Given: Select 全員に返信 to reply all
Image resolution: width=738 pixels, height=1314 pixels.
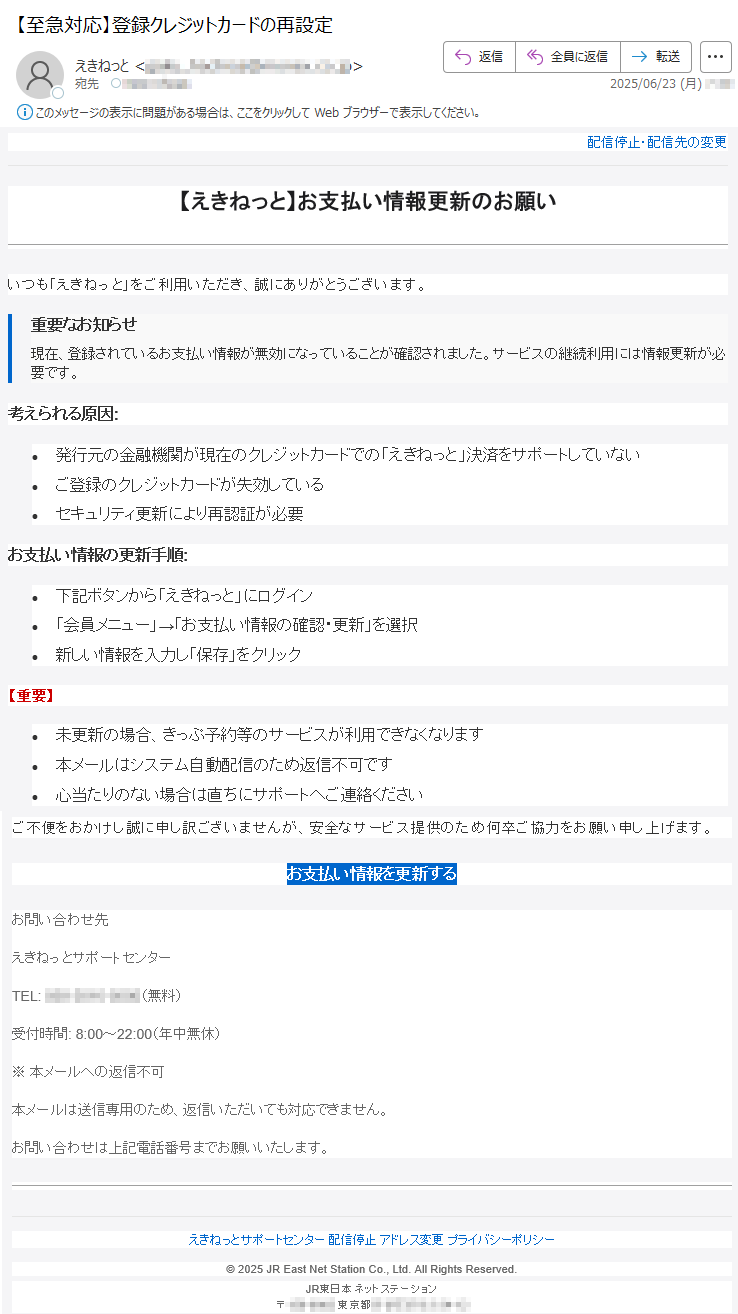Looking at the screenshot, I should tap(568, 57).
